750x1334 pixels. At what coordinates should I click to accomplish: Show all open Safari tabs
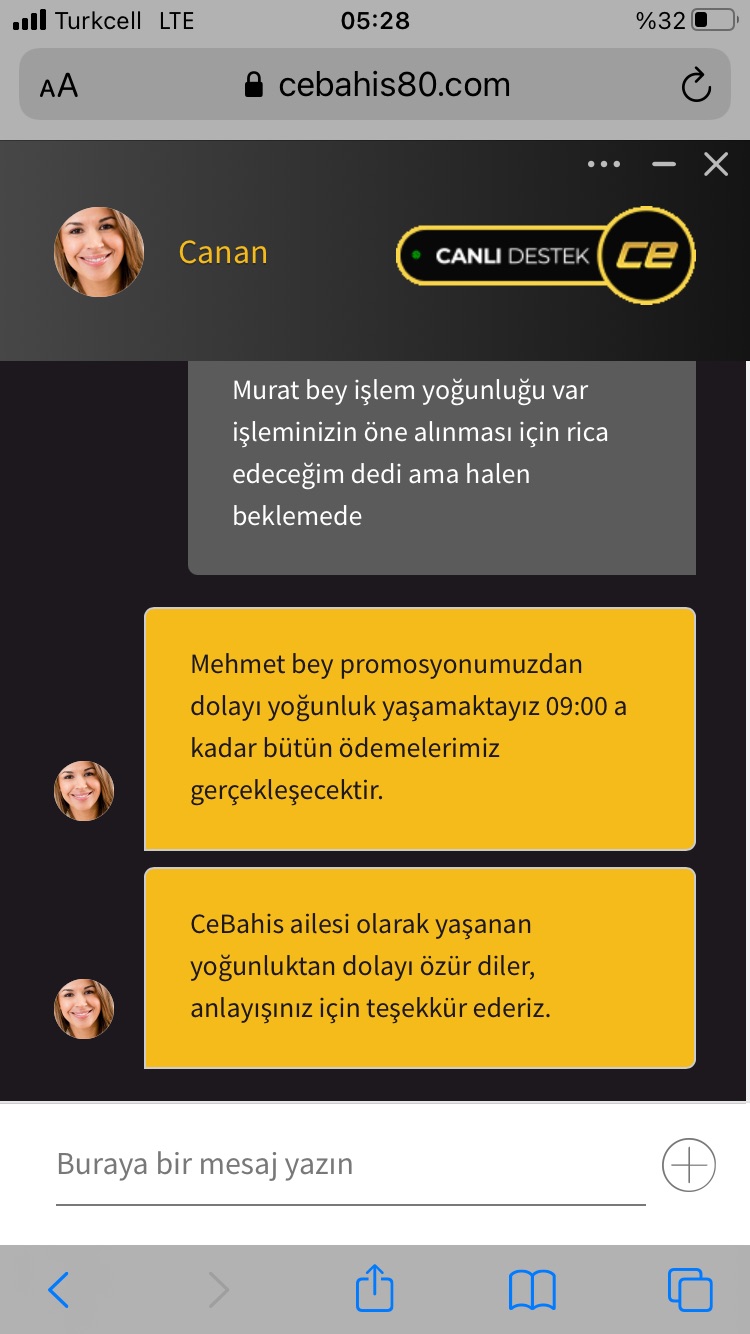(x=690, y=1290)
